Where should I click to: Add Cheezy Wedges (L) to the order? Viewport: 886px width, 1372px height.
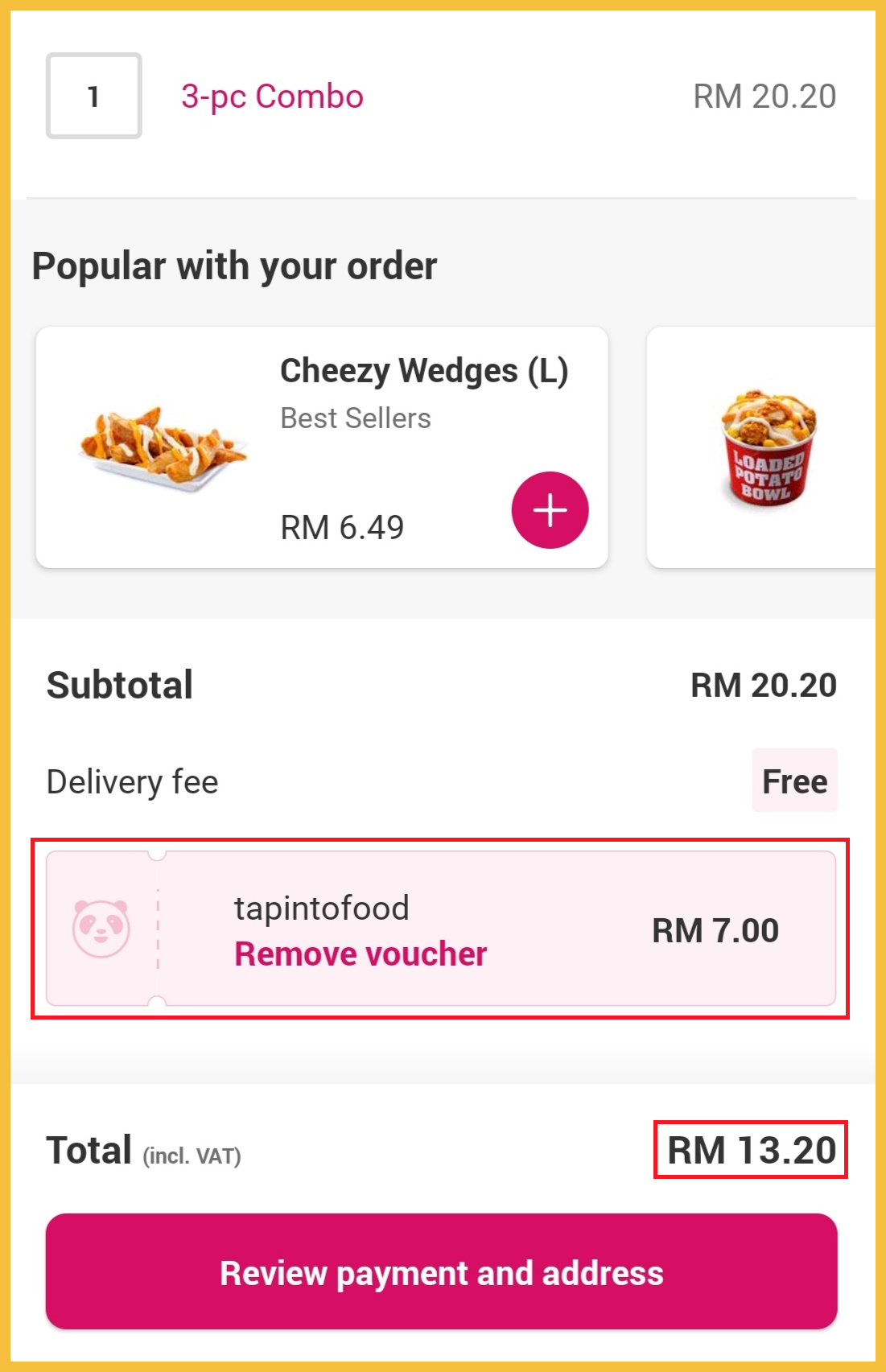550,510
